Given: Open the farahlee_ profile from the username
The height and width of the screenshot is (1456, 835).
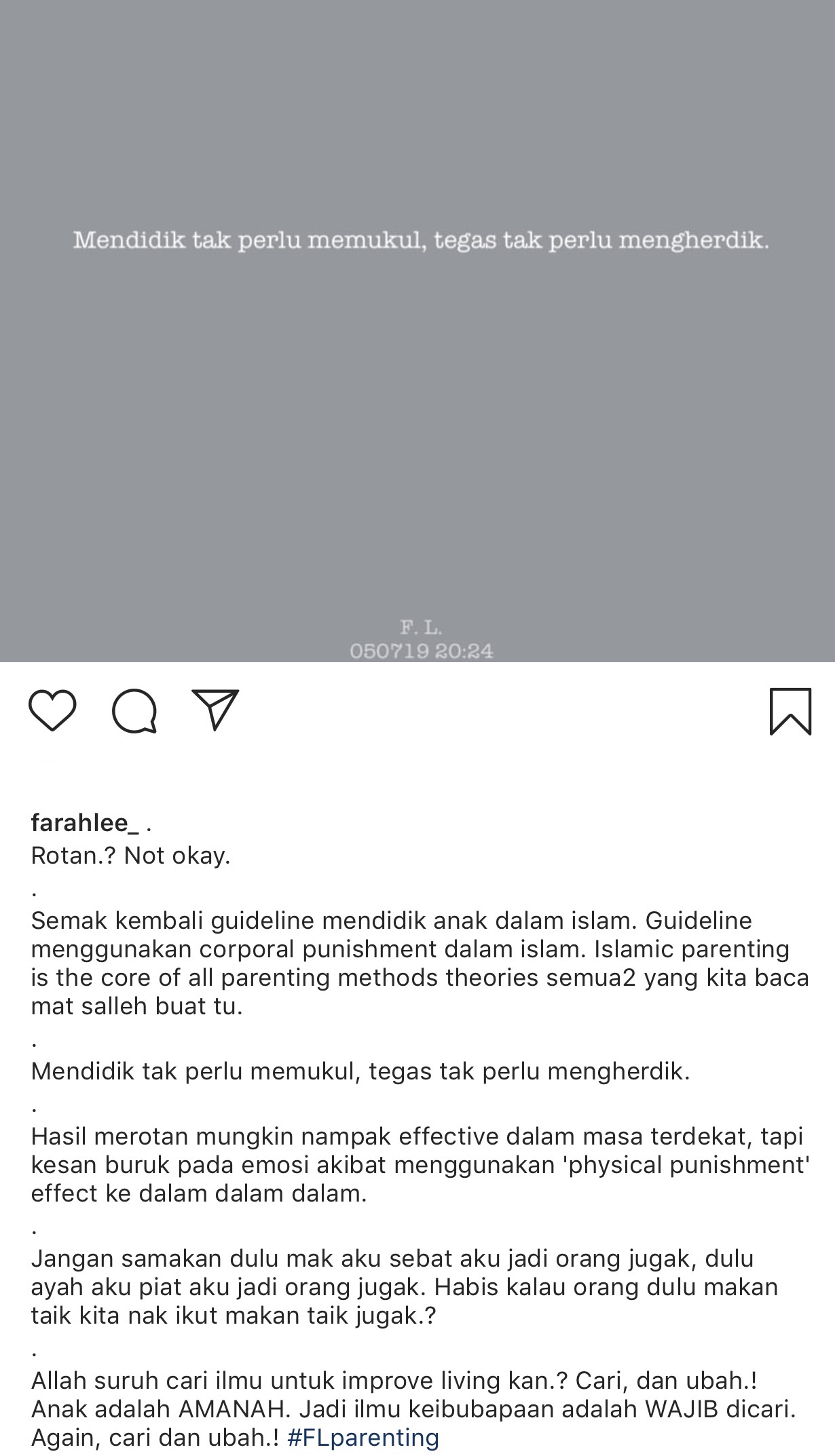Looking at the screenshot, I should [x=85, y=823].
